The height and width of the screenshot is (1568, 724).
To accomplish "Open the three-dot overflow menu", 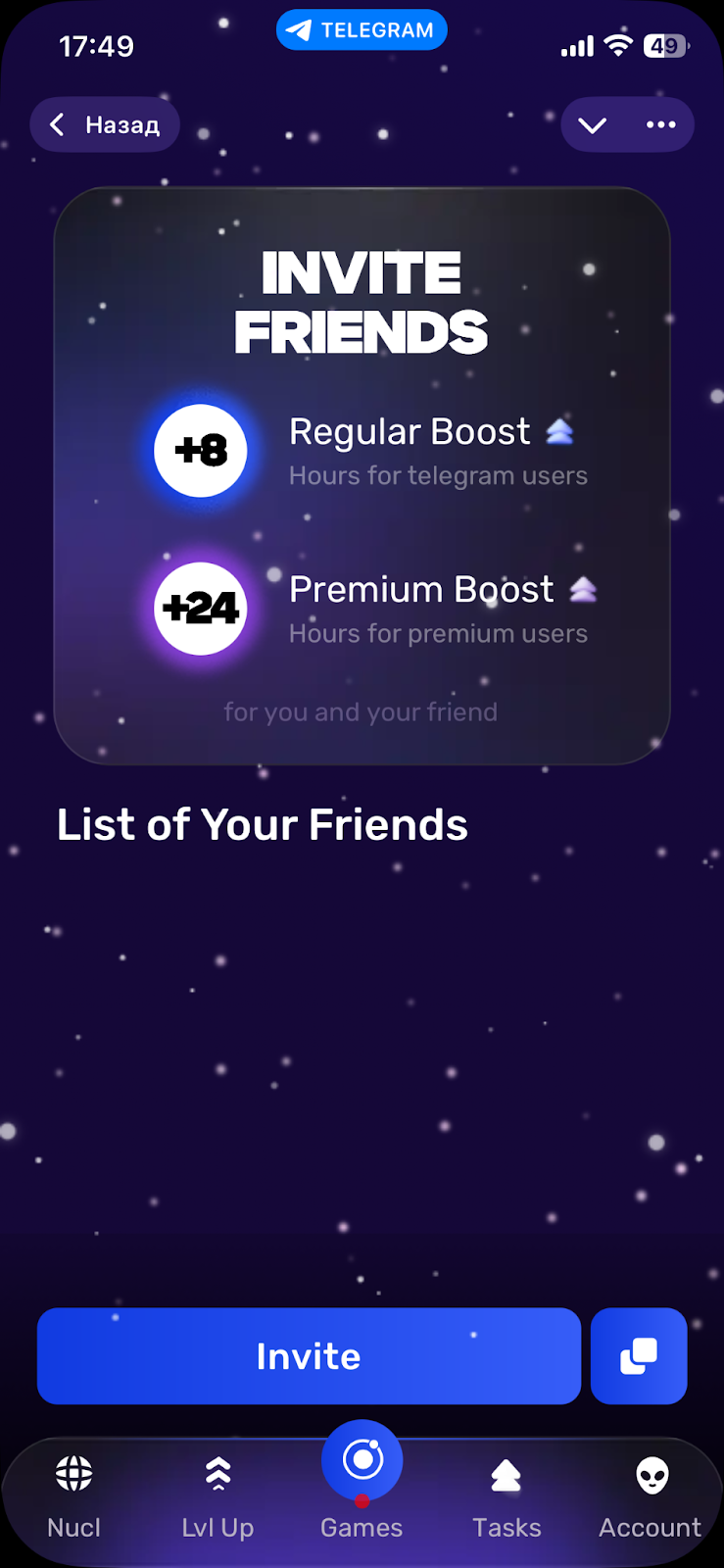I will tap(661, 124).
